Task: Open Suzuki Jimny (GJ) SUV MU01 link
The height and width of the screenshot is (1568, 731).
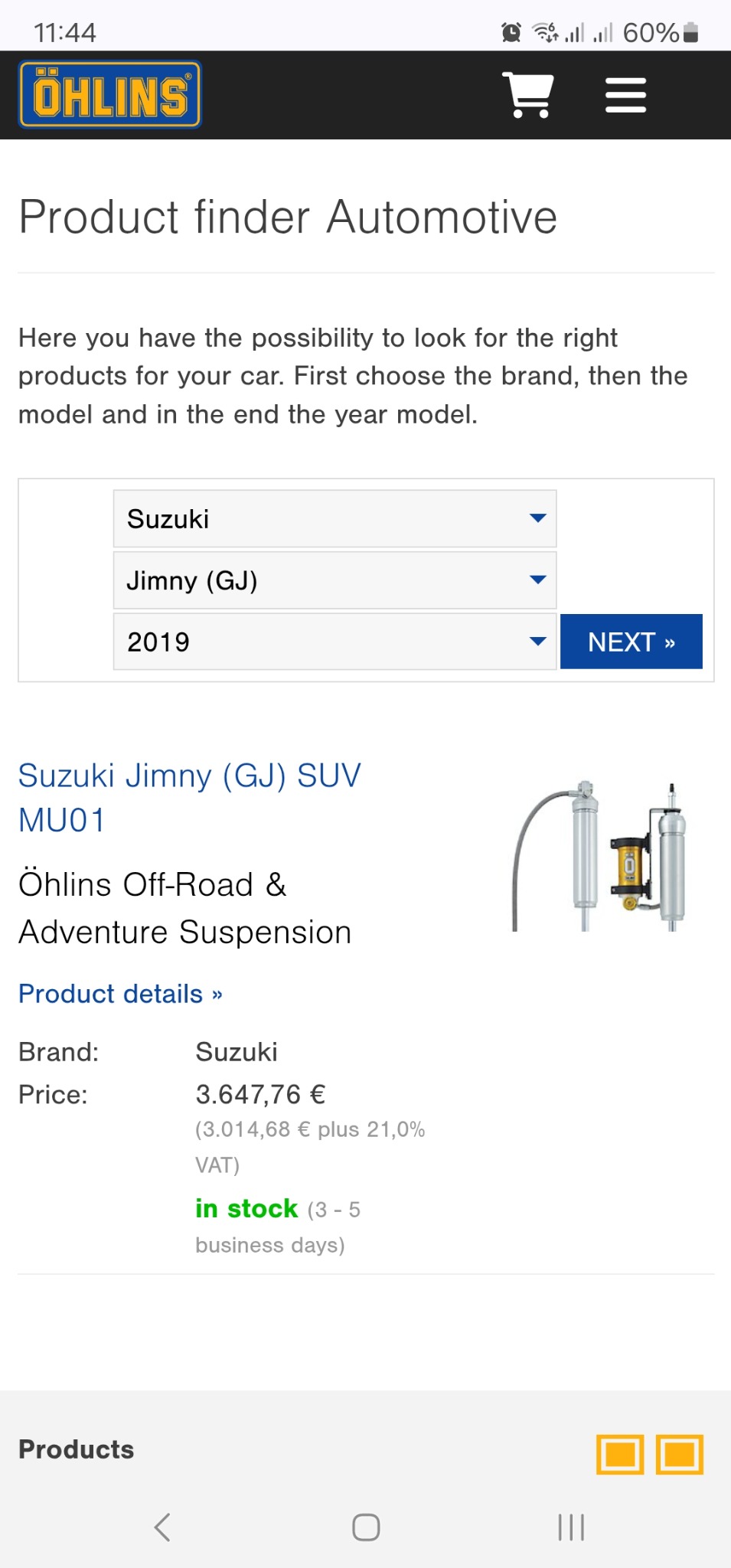Action: click(189, 798)
